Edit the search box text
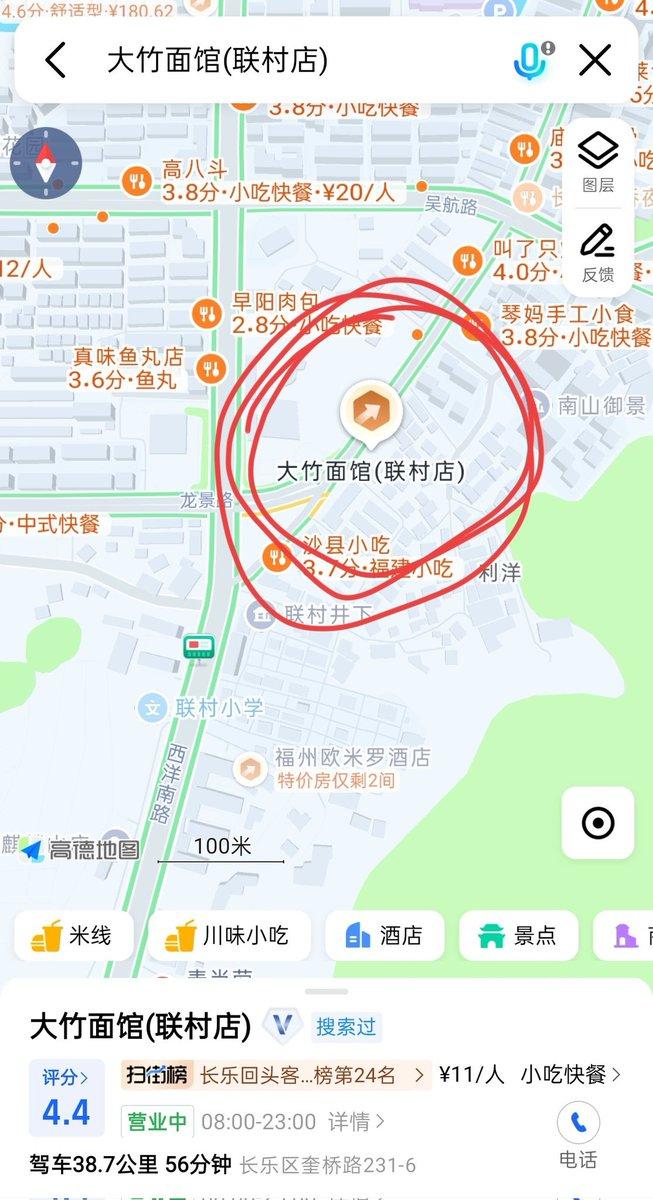This screenshot has height=1200, width=653. [300, 61]
